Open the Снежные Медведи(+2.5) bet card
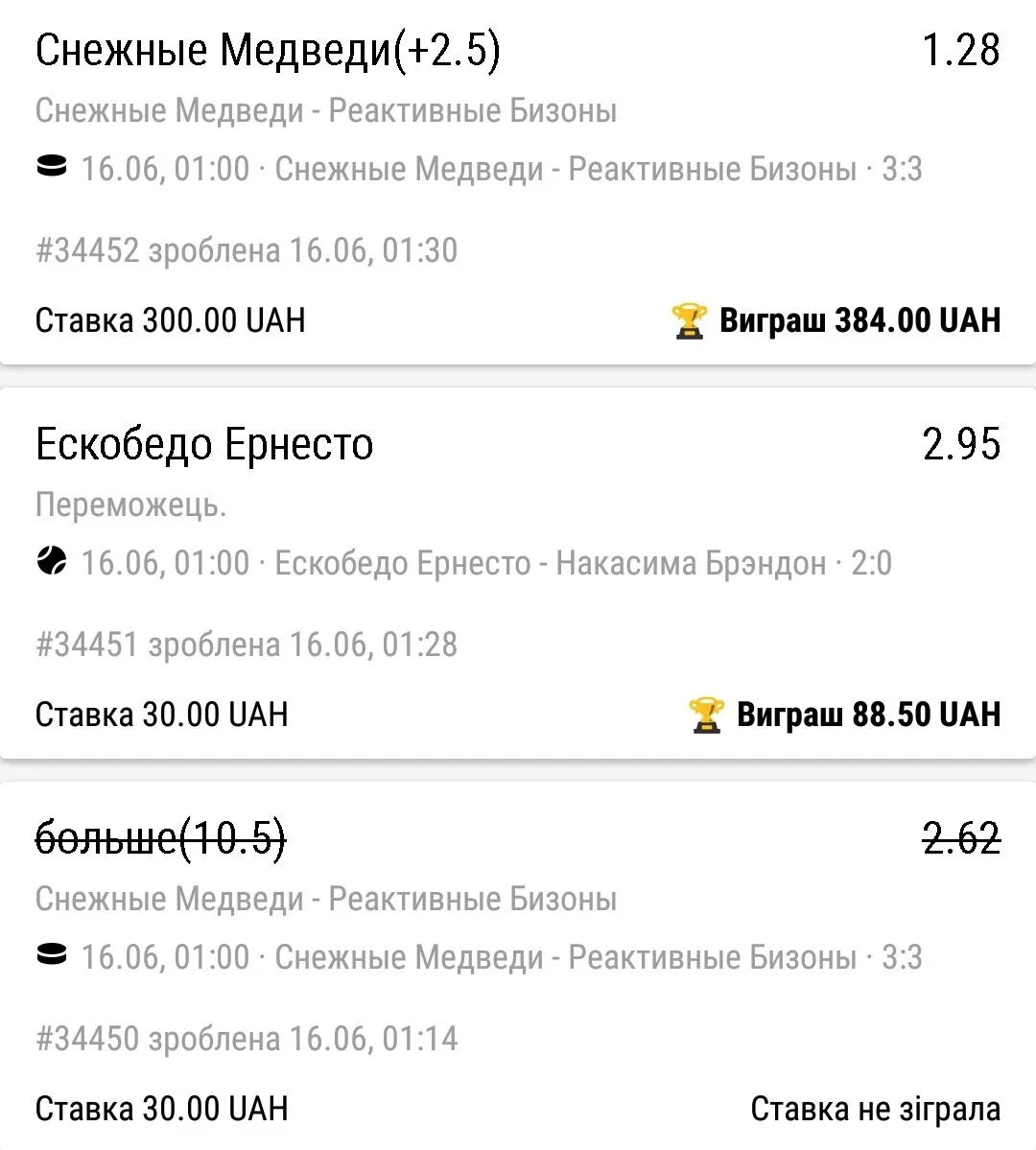The height and width of the screenshot is (1150, 1036). point(518,182)
